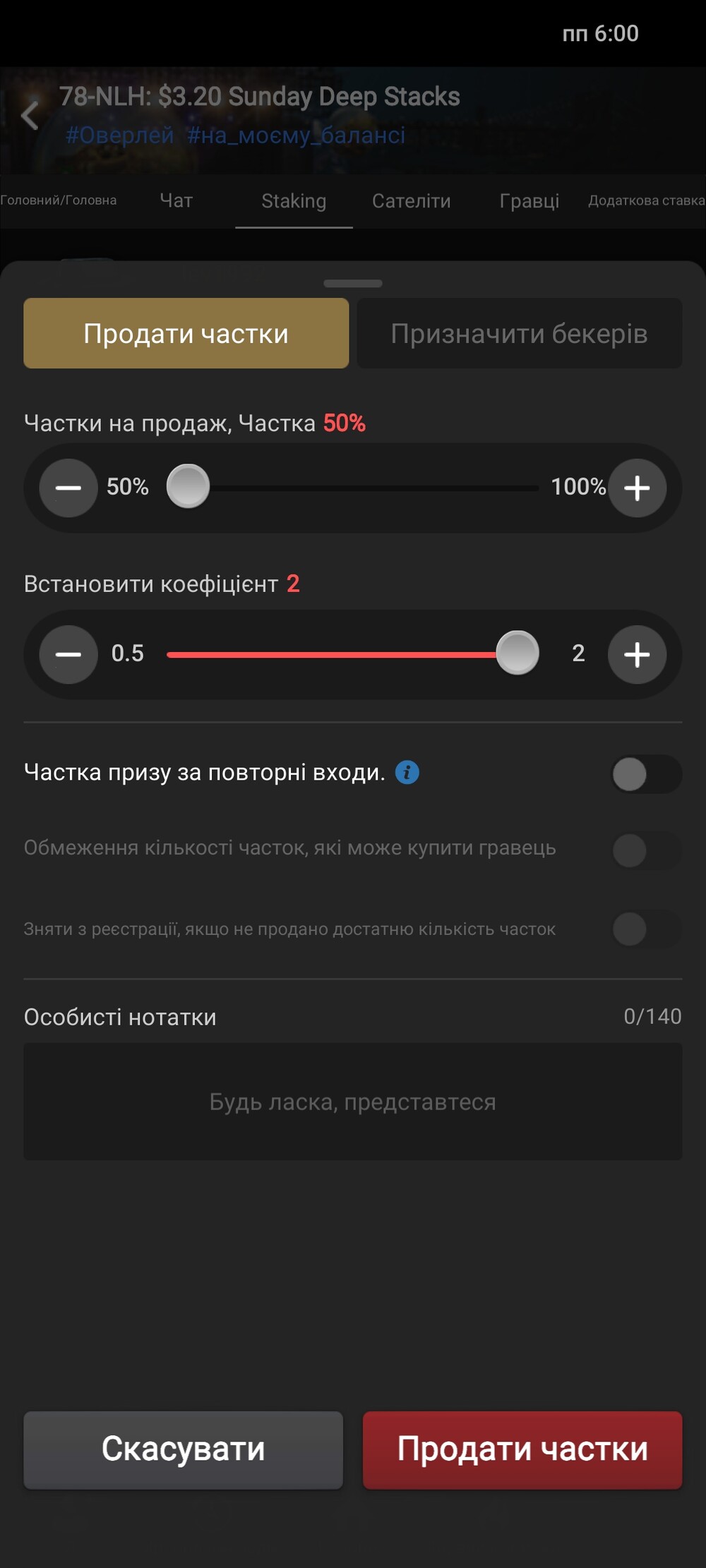Focus the Особисті нотатки text field
706x1568 pixels.
click(x=353, y=1102)
